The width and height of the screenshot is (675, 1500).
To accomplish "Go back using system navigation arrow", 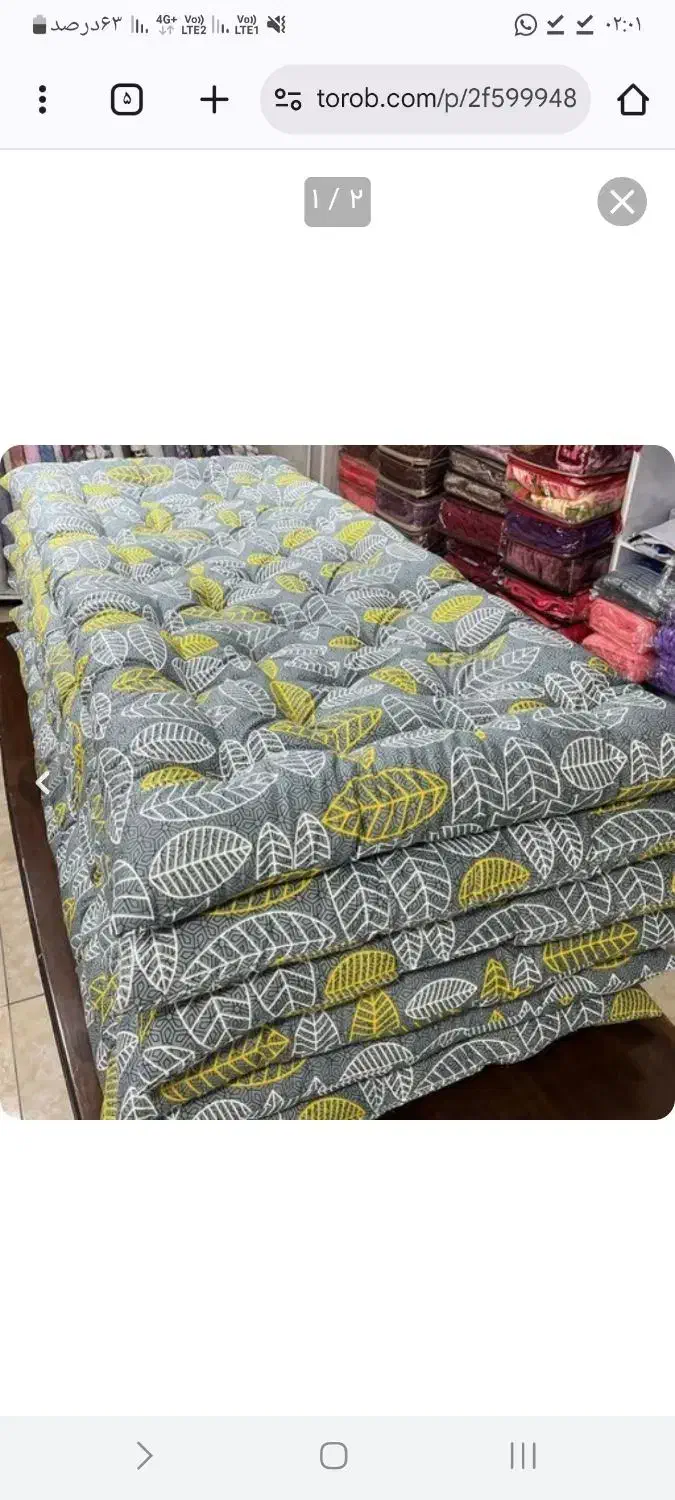I will point(144,1456).
